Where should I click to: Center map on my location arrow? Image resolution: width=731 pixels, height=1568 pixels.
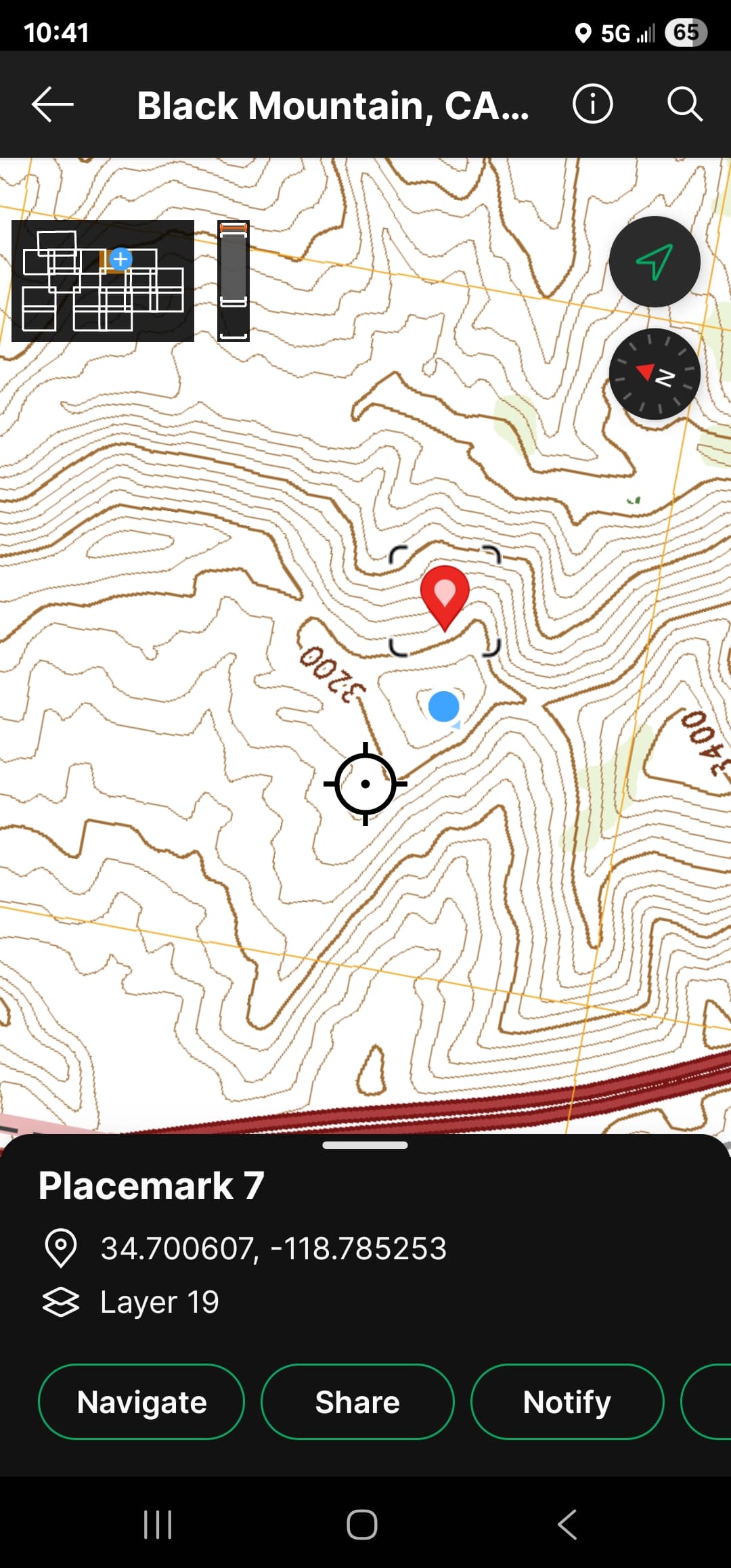pos(655,262)
